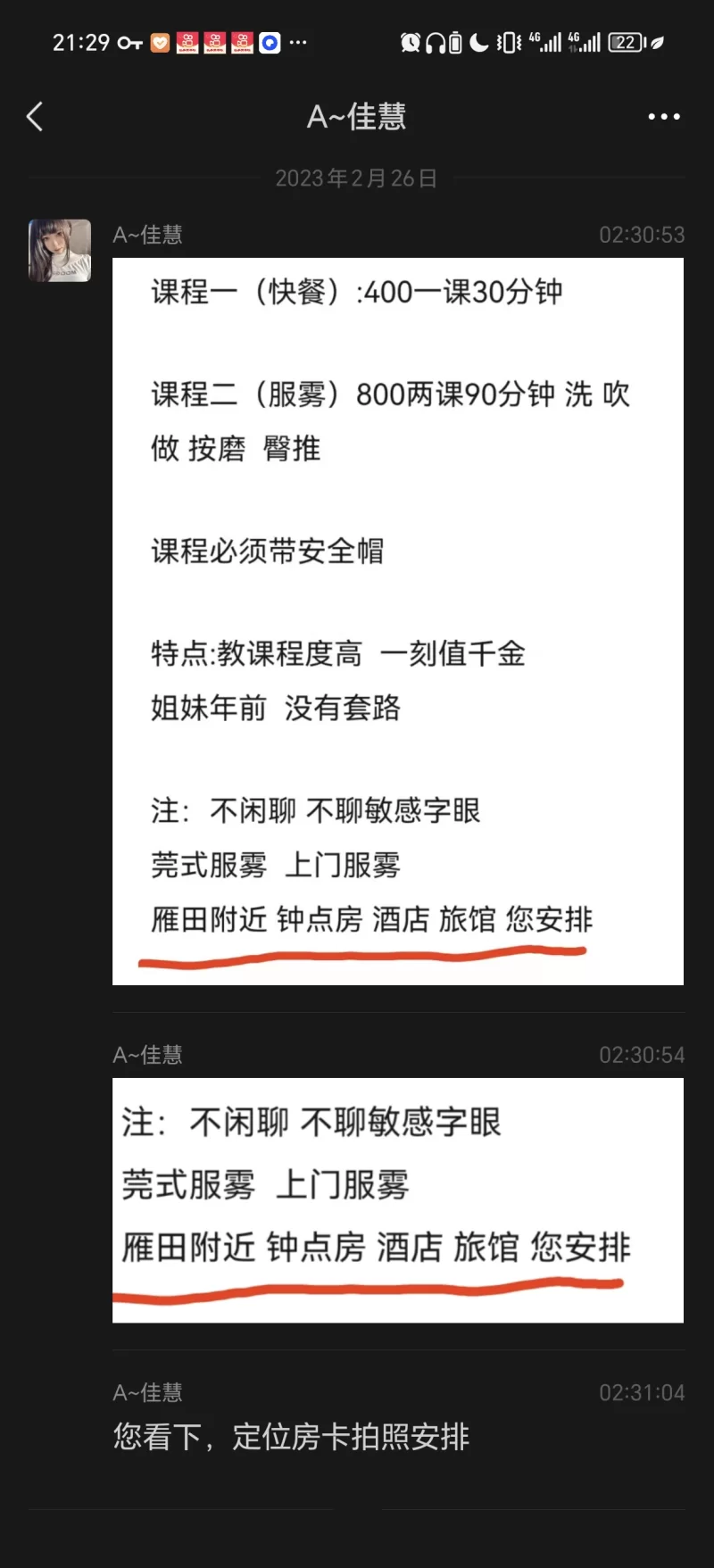The image size is (714, 1568).
Task: Go back from the chat history
Action: [x=35, y=117]
